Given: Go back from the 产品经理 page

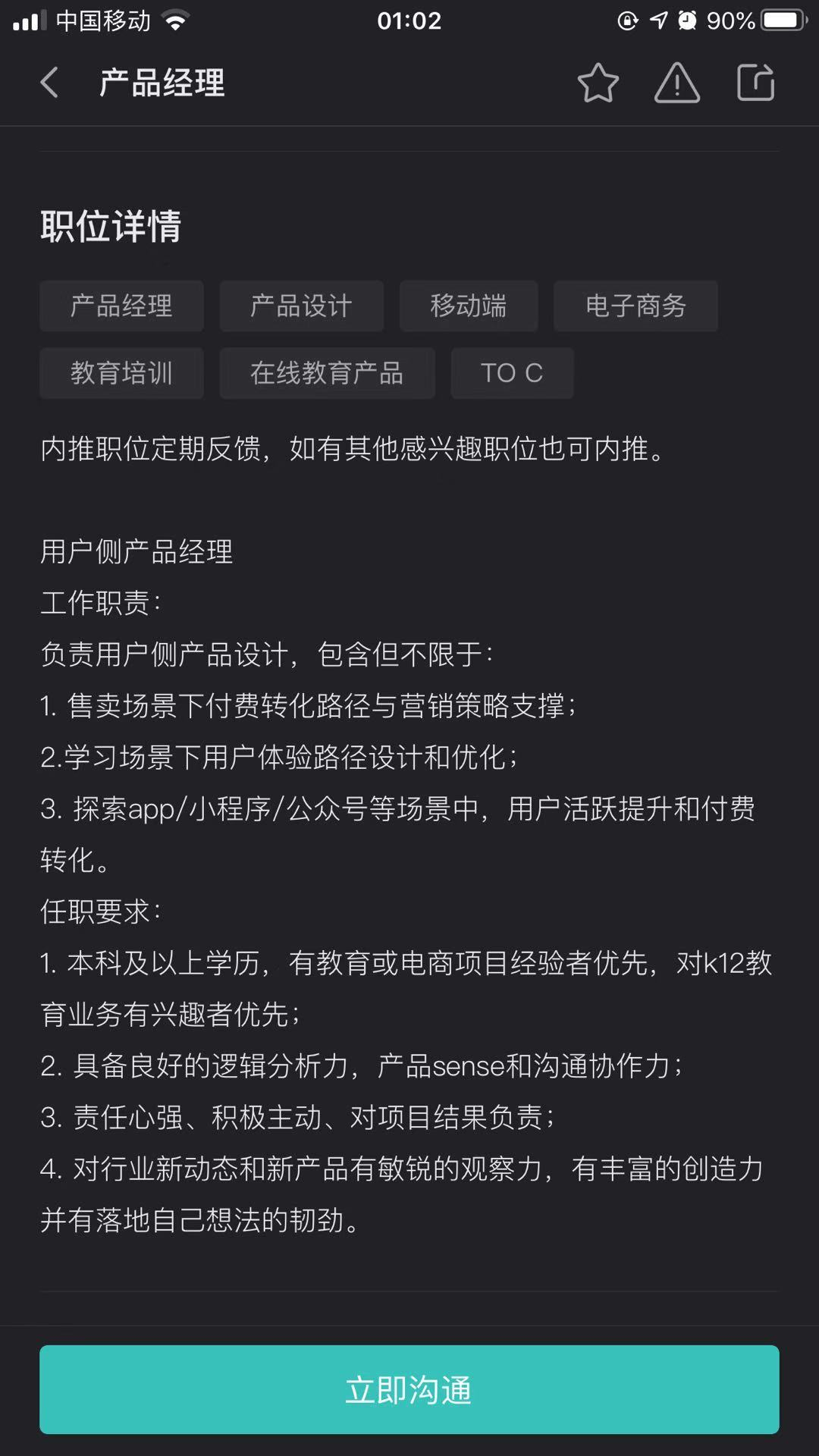Looking at the screenshot, I should tap(50, 82).
